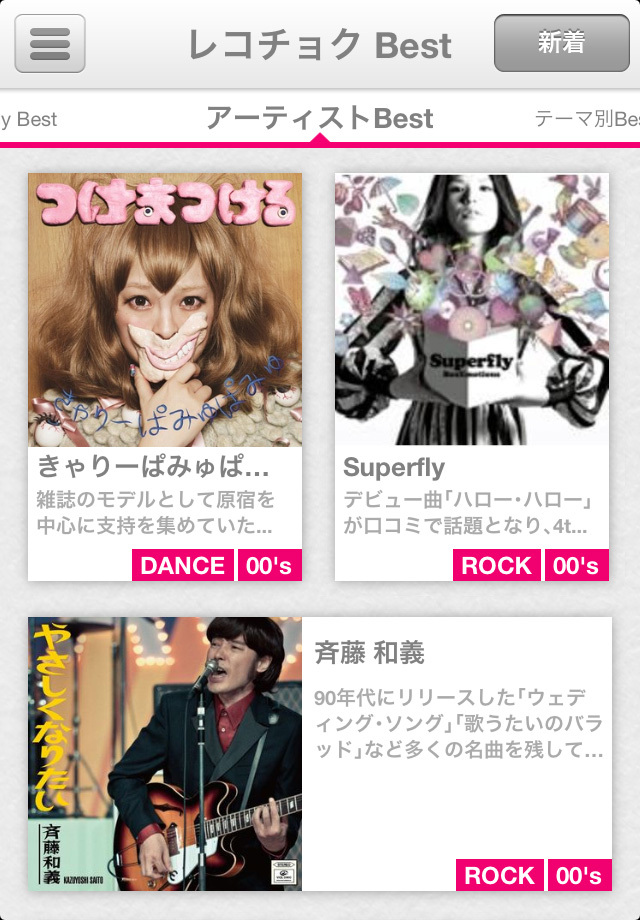Open the hamburger menu button
This screenshot has height=920, width=640.
pos(50,44)
